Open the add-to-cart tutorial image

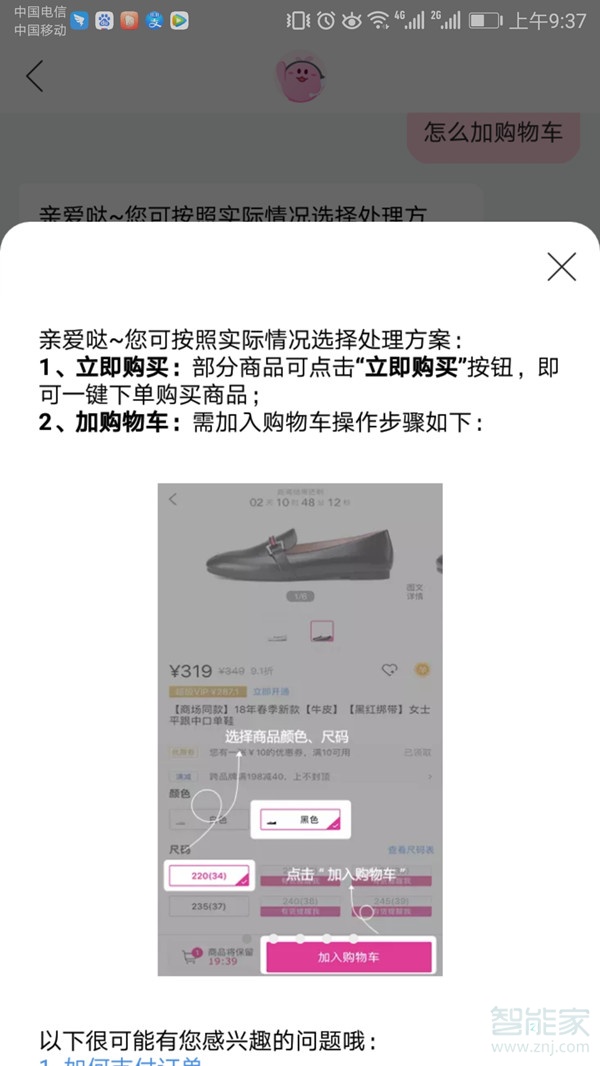[299, 730]
